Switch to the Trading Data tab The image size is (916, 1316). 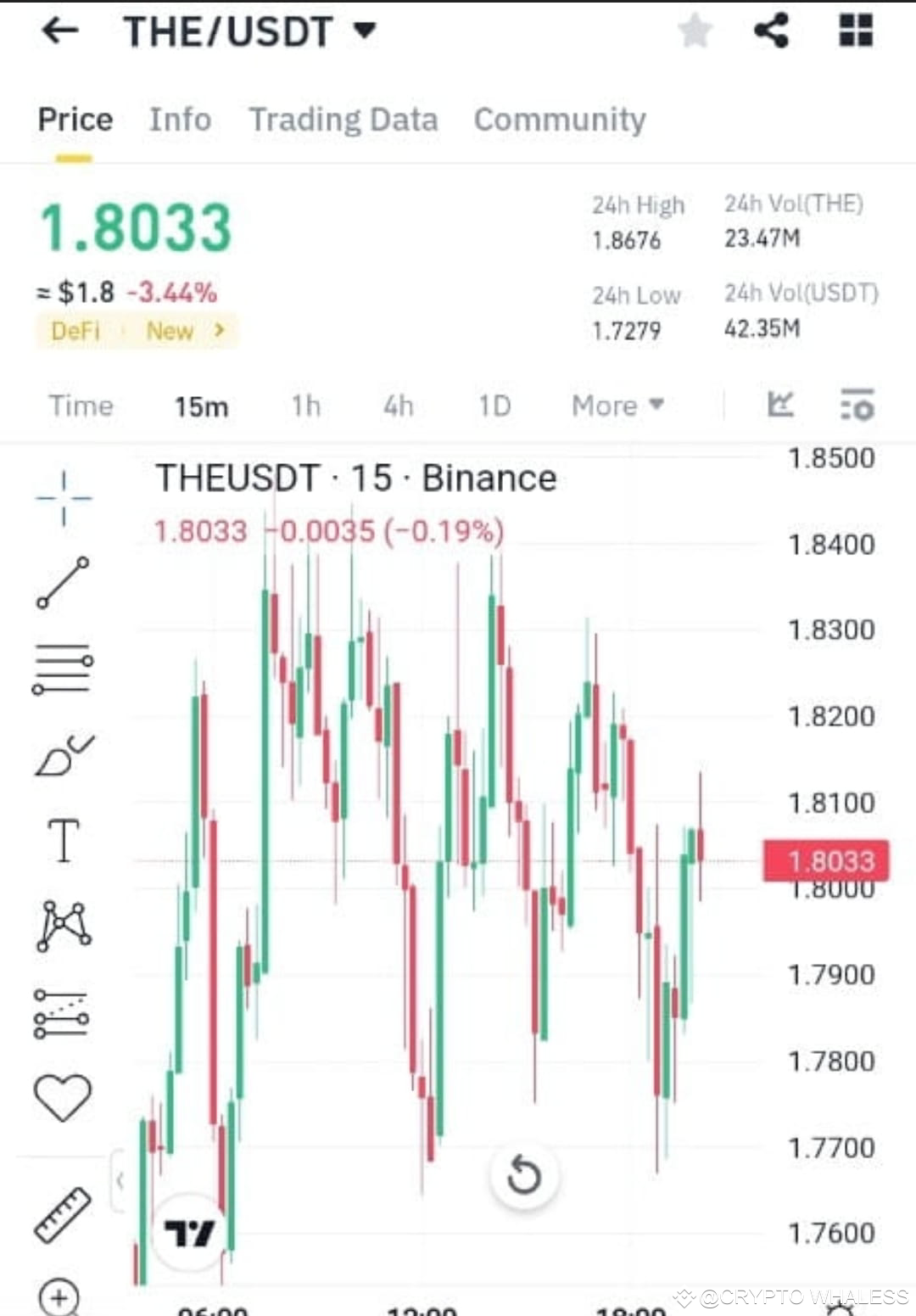coord(343,120)
